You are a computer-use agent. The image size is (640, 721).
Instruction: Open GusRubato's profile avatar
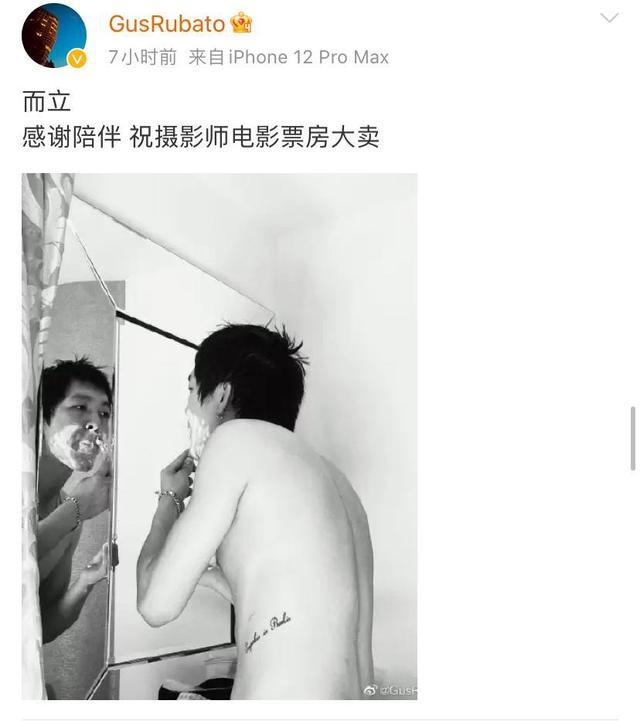pos(54,36)
